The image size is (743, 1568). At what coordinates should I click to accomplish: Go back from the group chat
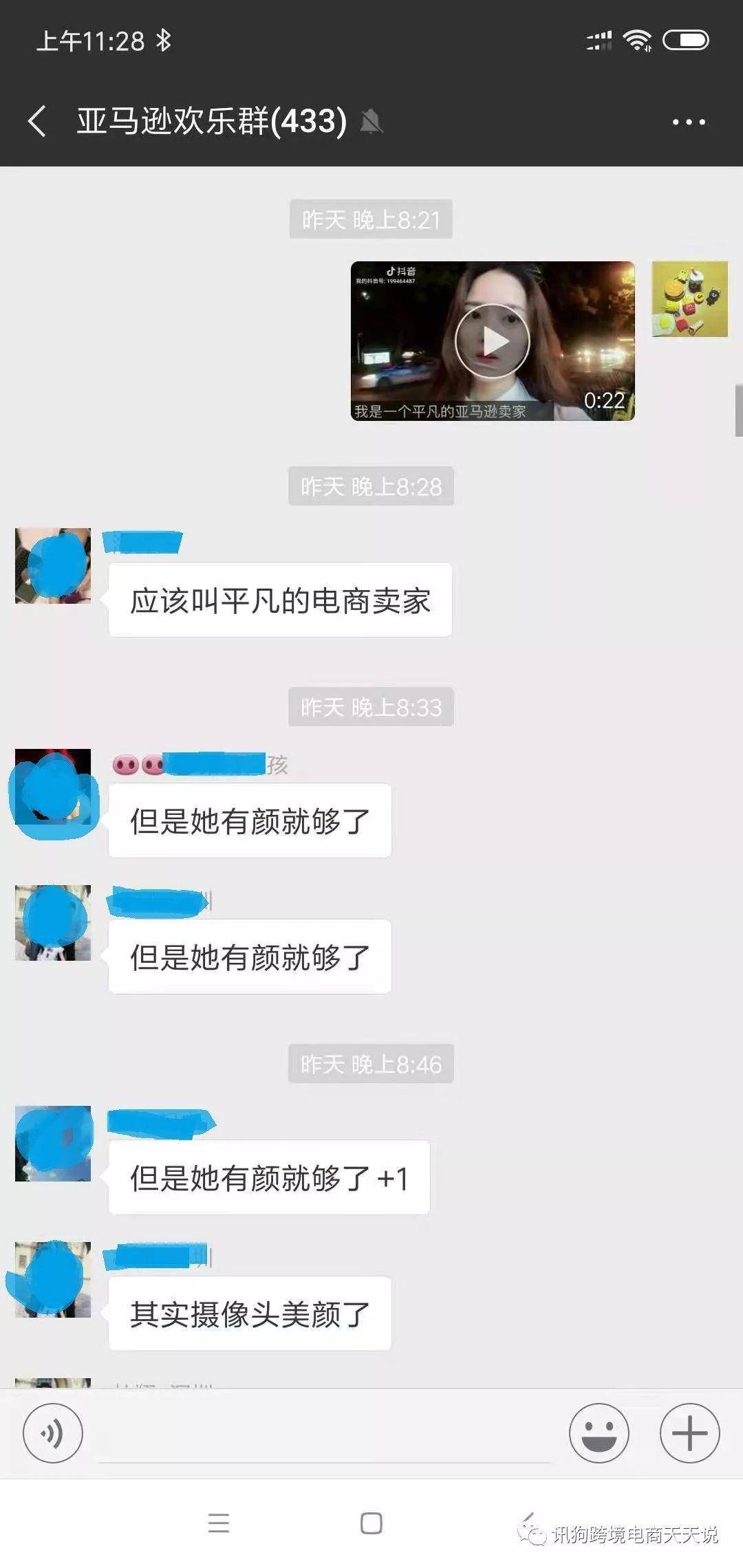point(38,122)
